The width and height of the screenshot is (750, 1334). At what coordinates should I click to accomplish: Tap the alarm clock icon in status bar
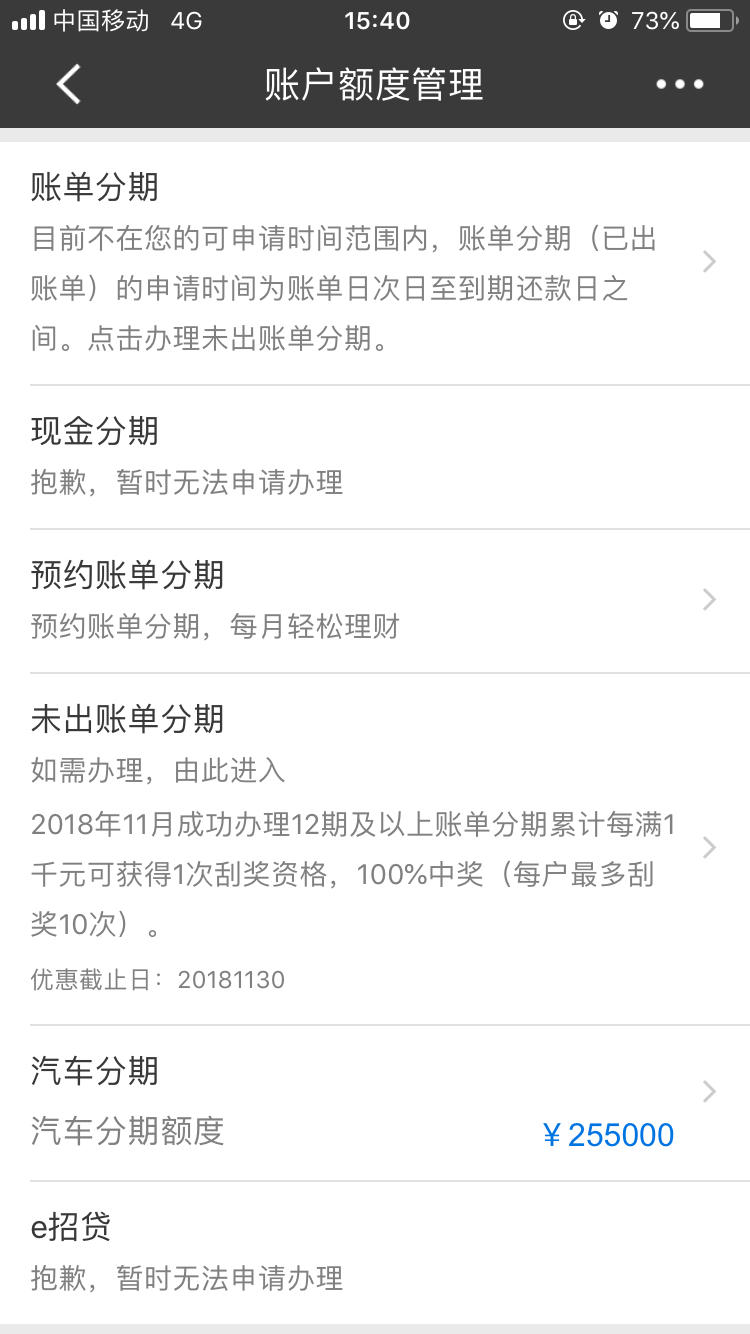pyautogui.click(x=607, y=20)
